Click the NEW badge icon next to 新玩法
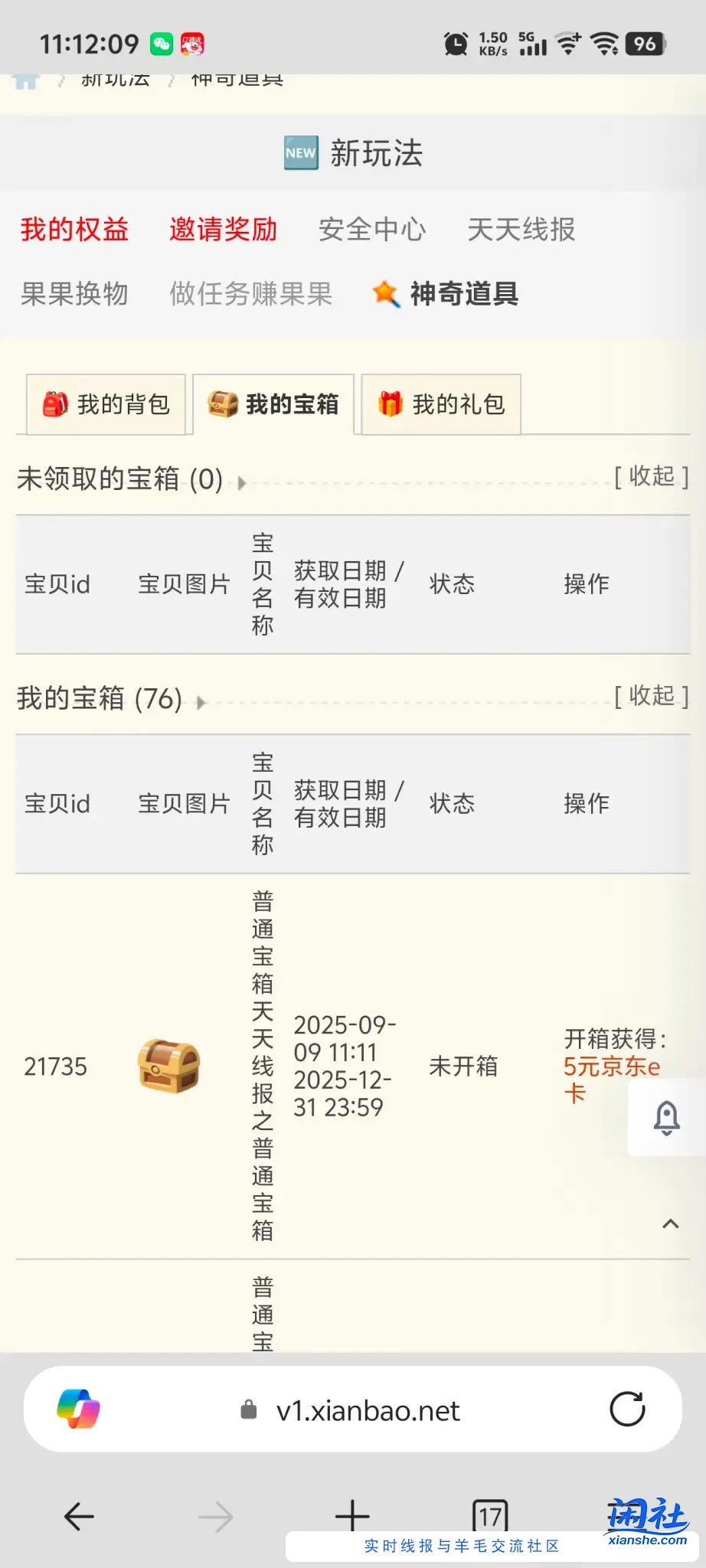Screen dimensions: 706x1568 (301, 152)
